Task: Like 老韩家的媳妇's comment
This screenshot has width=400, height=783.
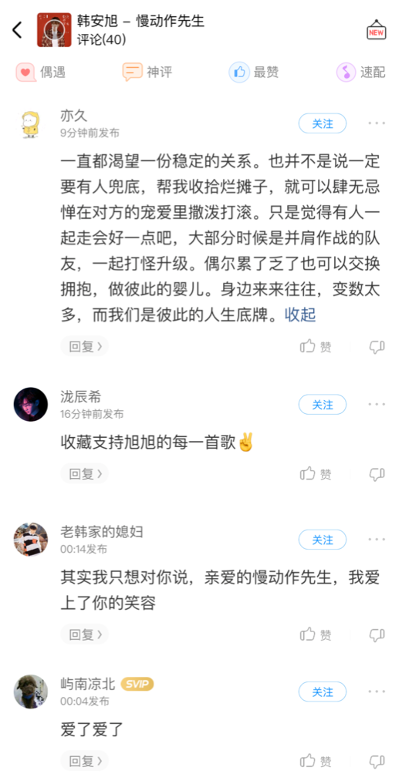Action: pos(316,635)
